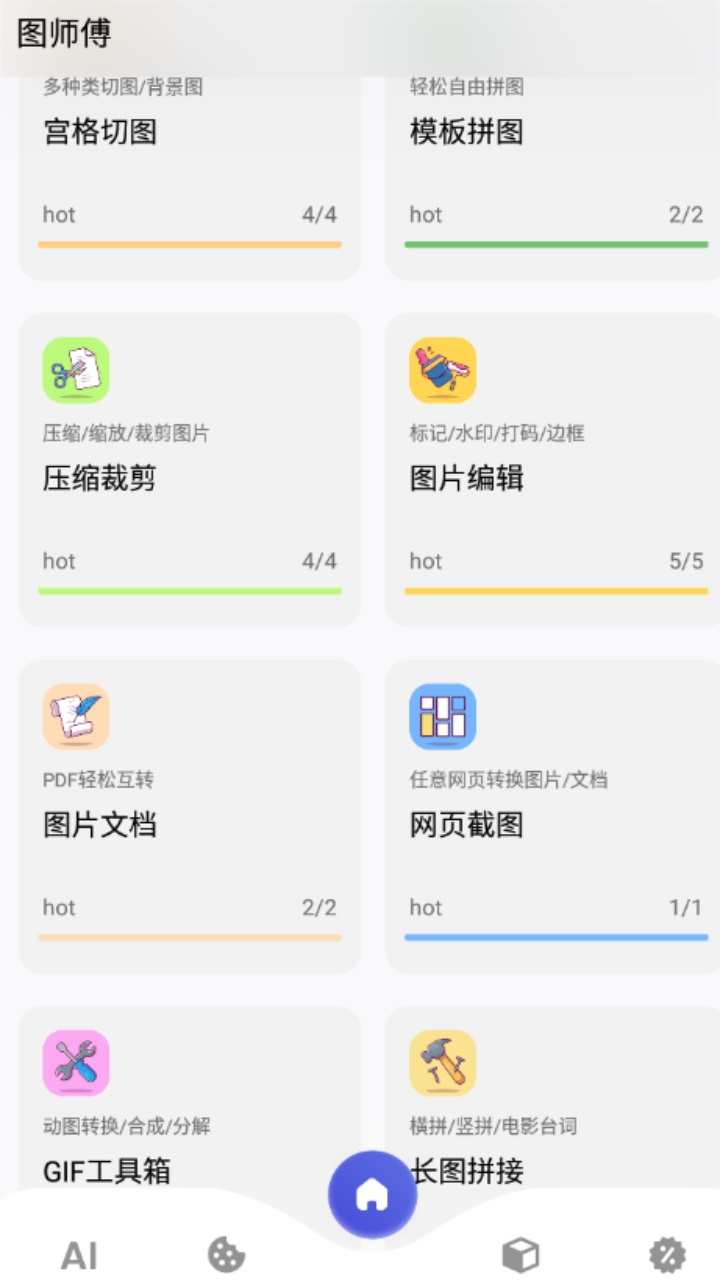Switch to the AI tab
This screenshot has height=1280, width=720.
[x=79, y=1255]
